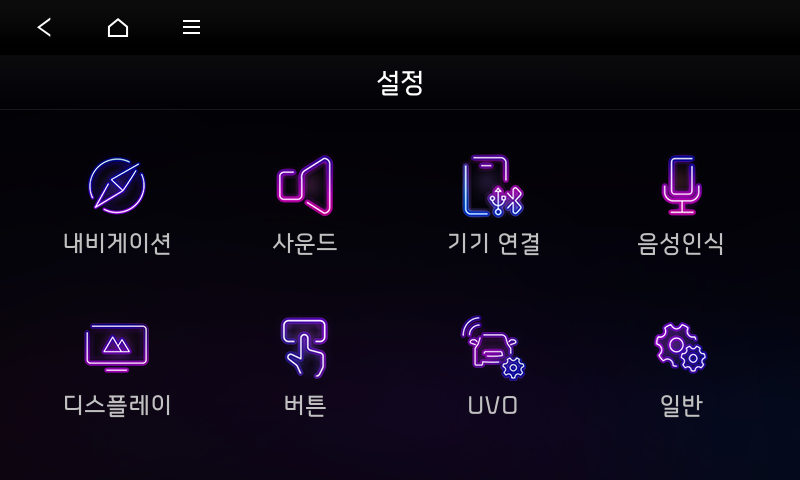Open 음성인식 settings

[x=681, y=205]
